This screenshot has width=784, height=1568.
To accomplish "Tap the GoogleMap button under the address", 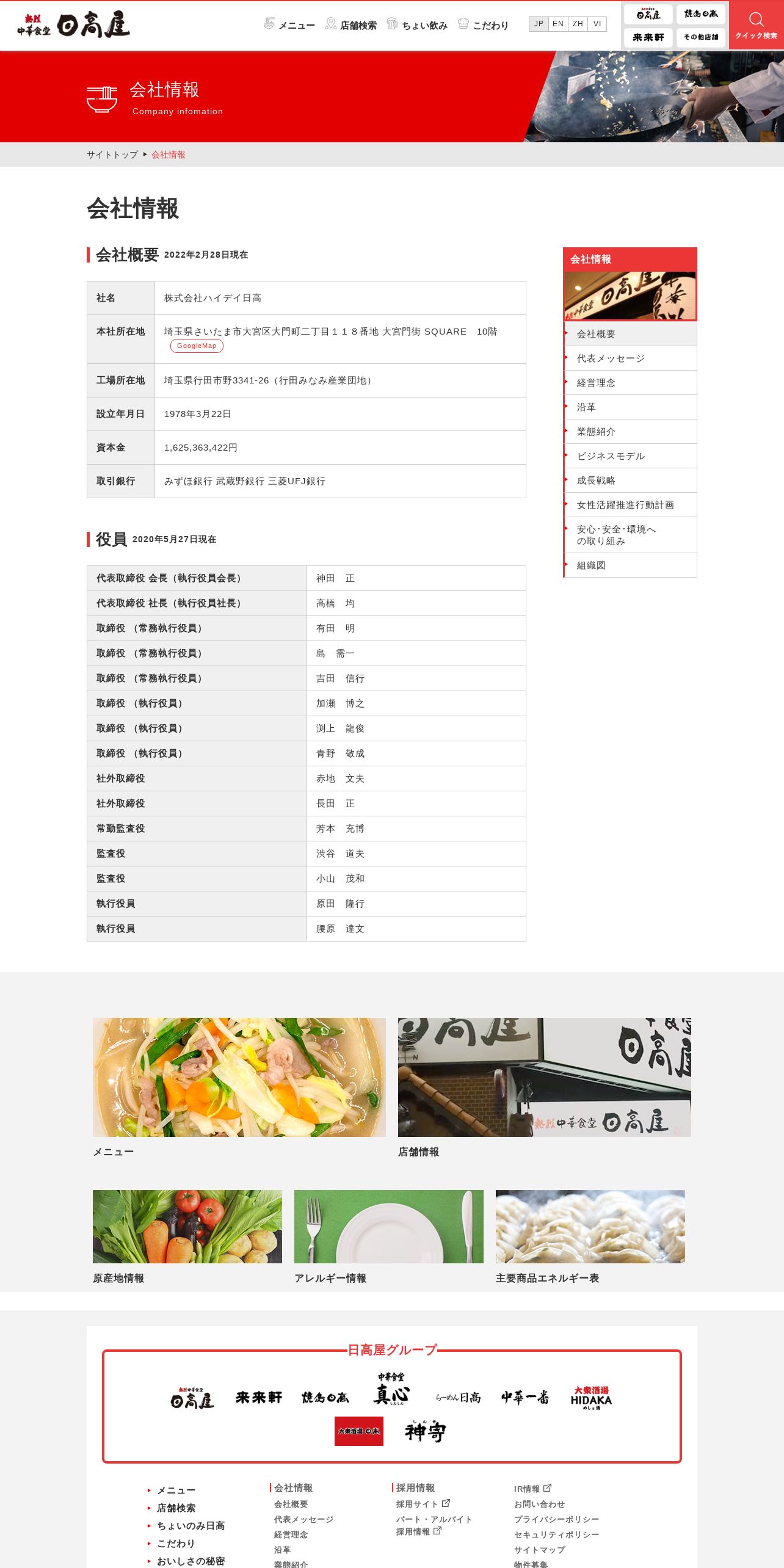I will point(197,346).
